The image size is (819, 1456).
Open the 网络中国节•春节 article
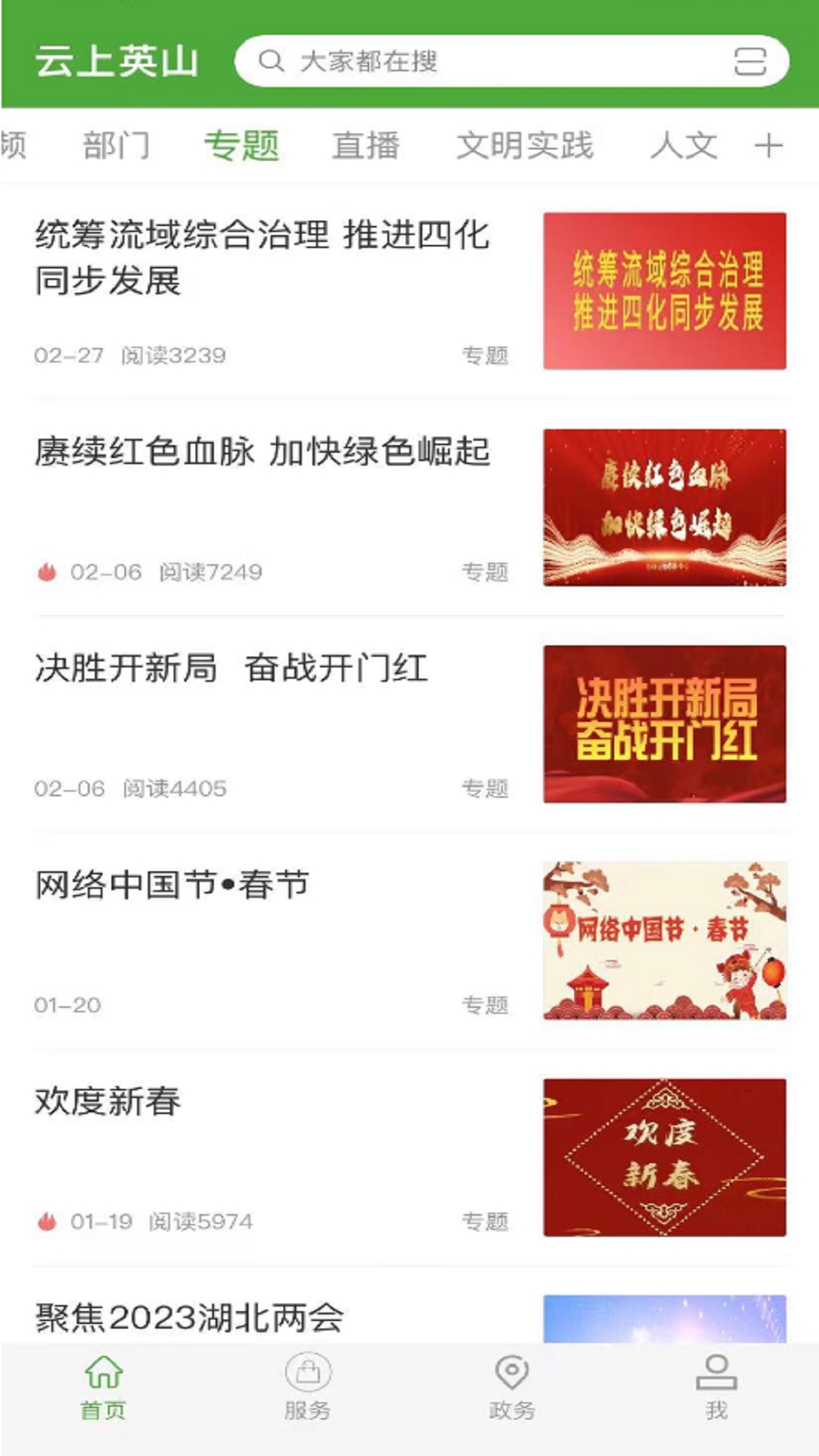click(x=173, y=886)
